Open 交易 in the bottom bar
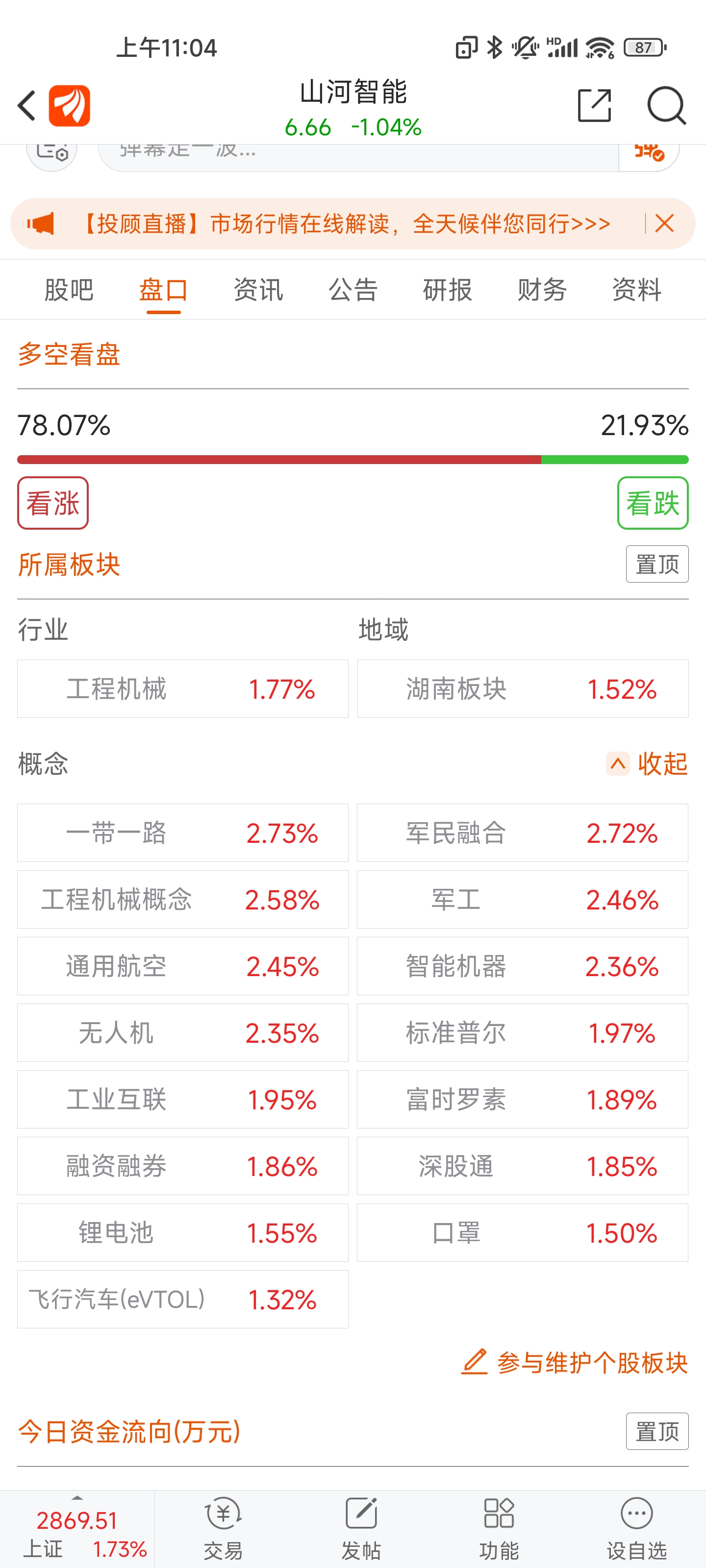The width and height of the screenshot is (706, 1568). 224,1528
